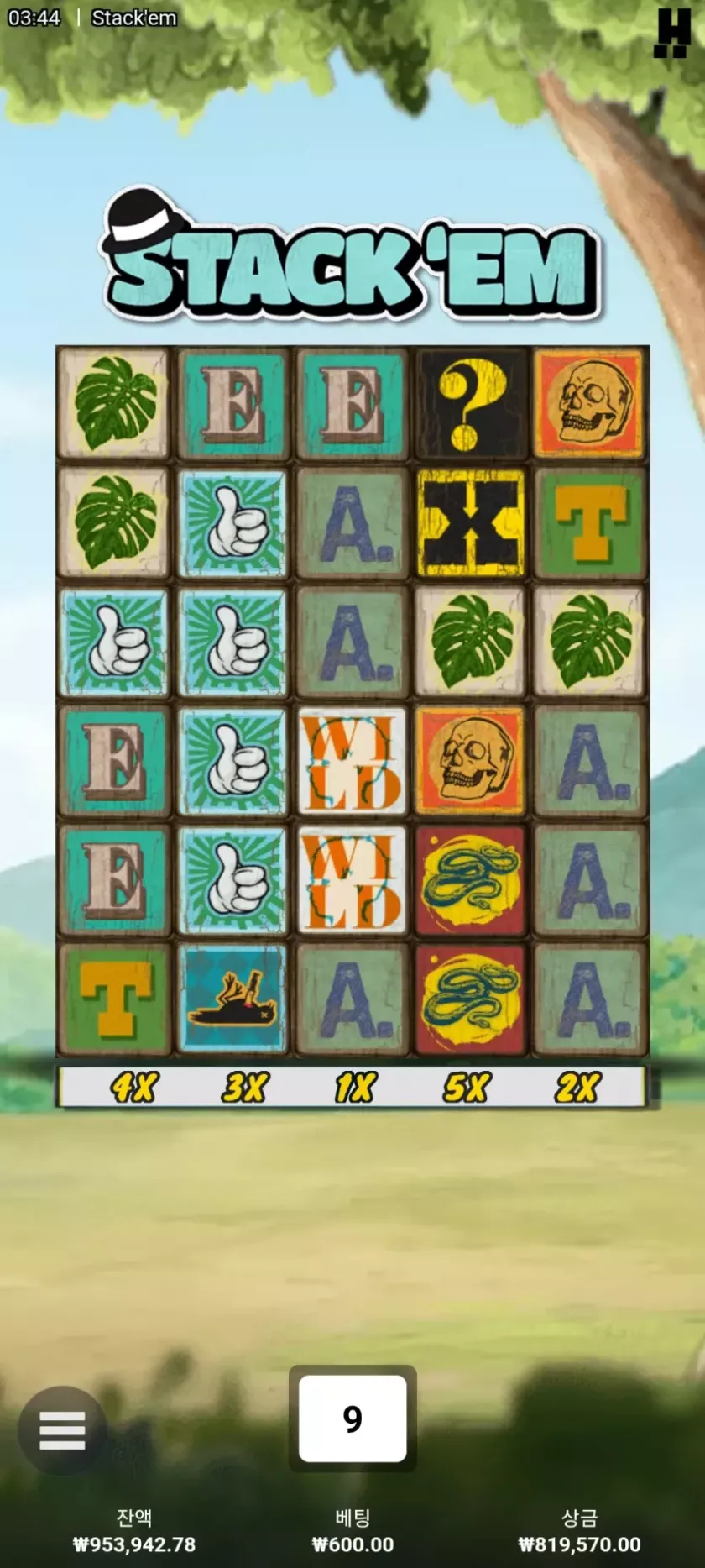Open the hamburger menu button
The width and height of the screenshot is (705, 1568).
62,1430
